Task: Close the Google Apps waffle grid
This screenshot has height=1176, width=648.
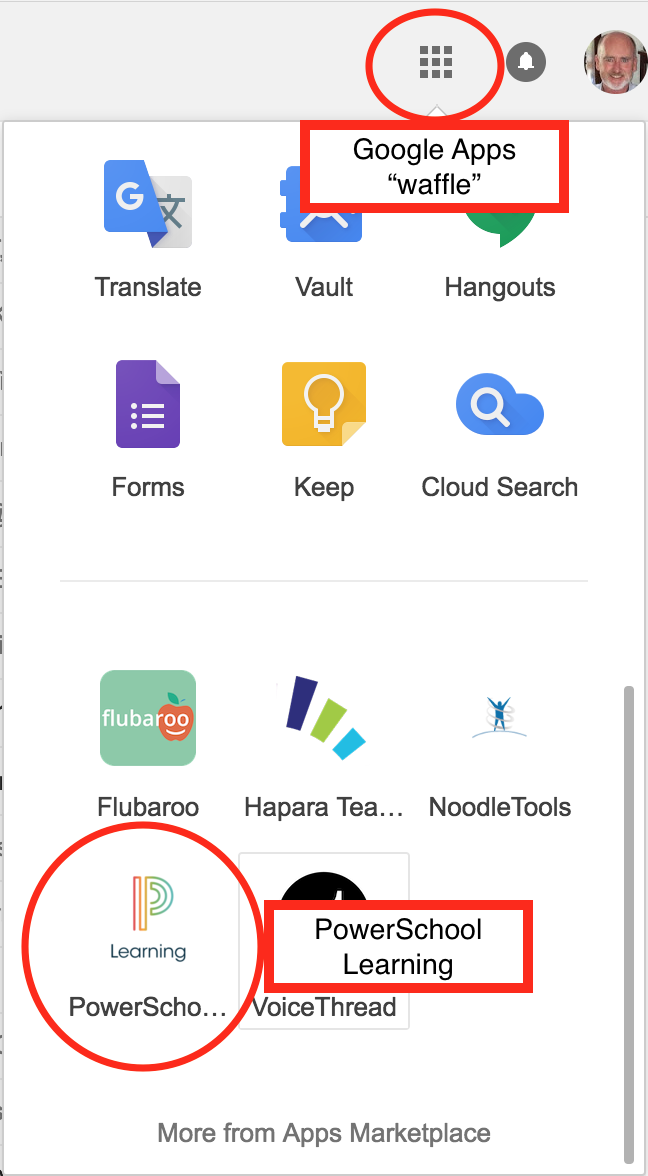Action: point(435,62)
